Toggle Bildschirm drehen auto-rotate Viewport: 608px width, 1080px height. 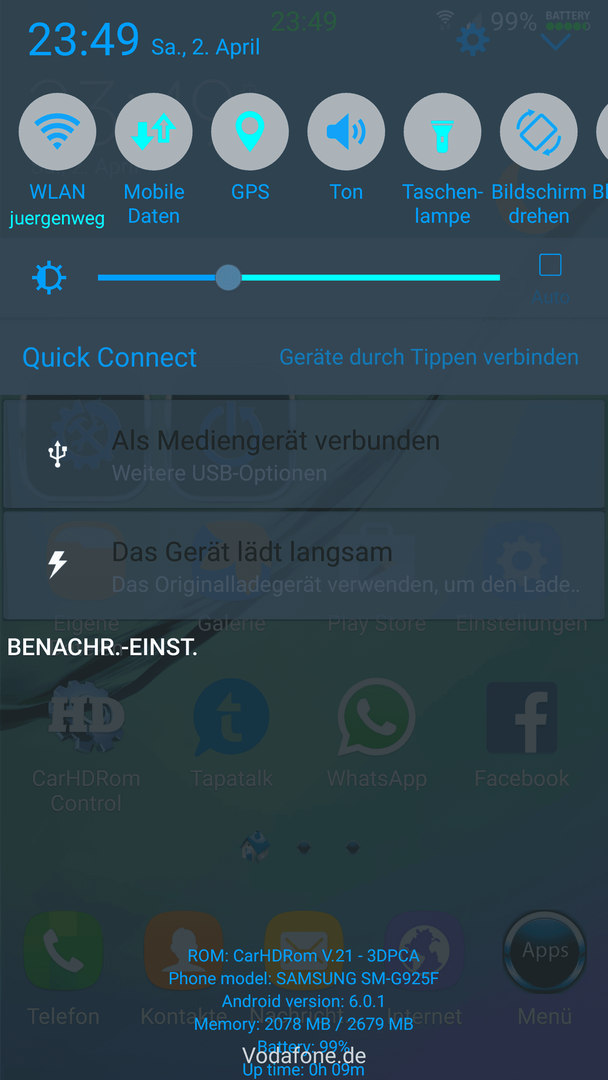538,133
